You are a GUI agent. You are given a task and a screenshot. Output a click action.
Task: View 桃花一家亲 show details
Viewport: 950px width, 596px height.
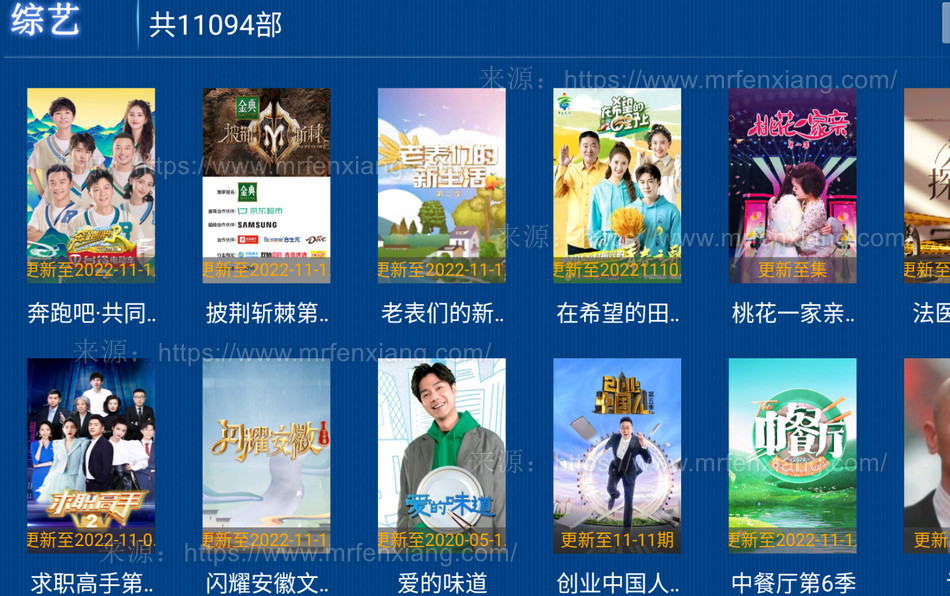(792, 186)
